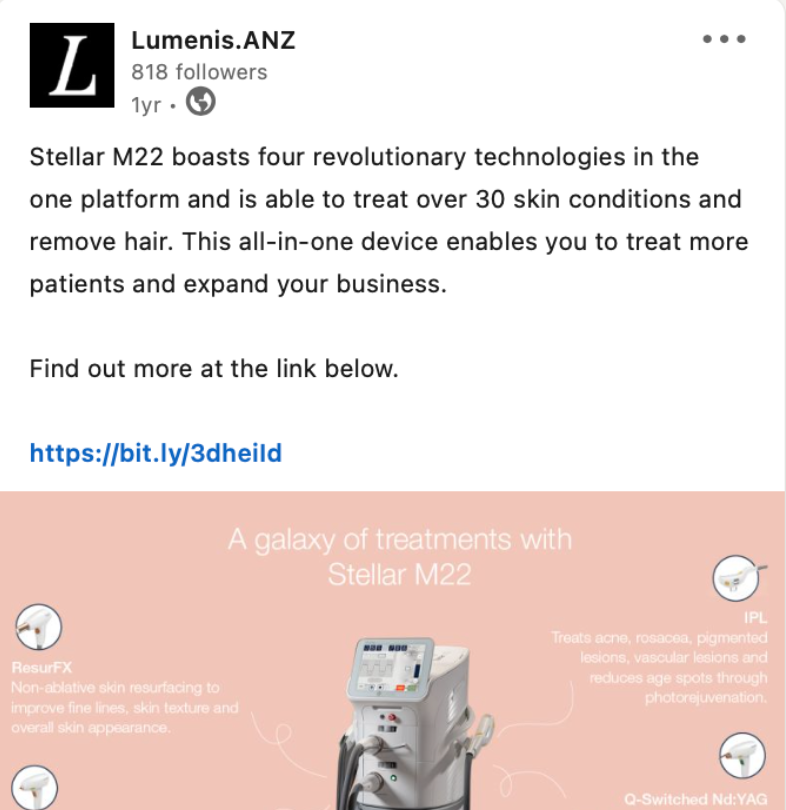Open the Lumenis.ANZ profile logo
Screen dimensions: 786x810
(72, 65)
